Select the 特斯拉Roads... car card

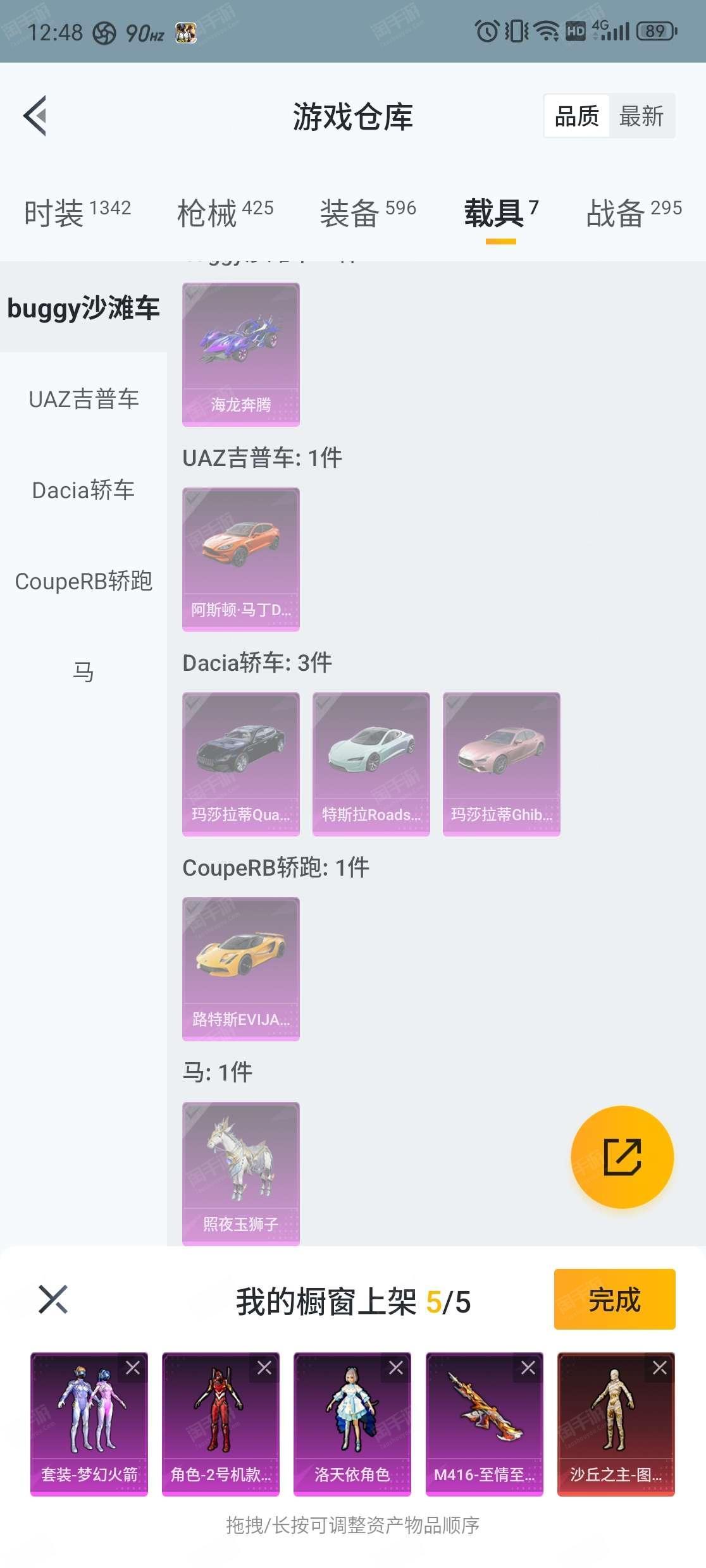click(371, 764)
